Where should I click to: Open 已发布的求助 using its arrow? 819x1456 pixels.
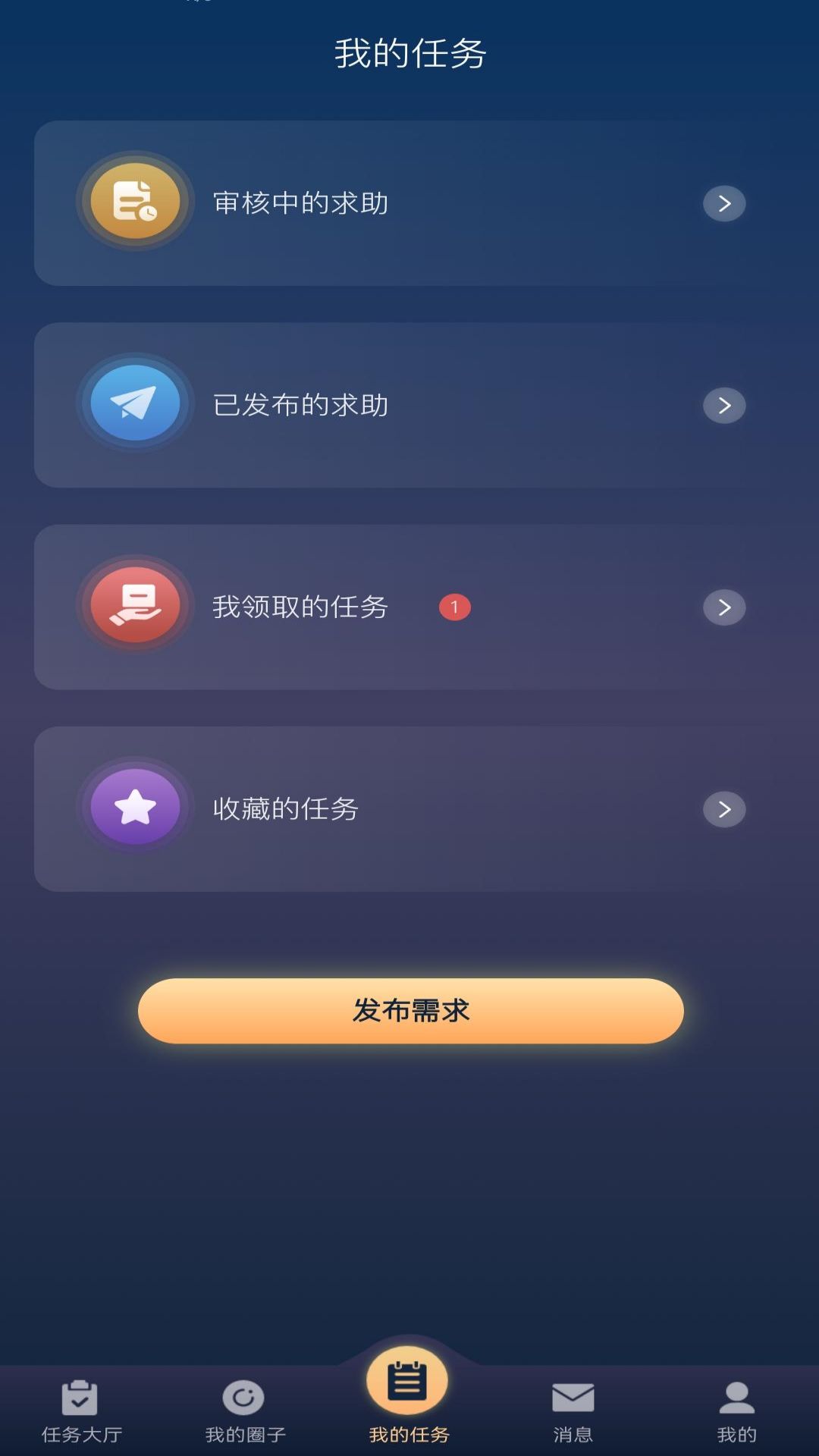724,404
